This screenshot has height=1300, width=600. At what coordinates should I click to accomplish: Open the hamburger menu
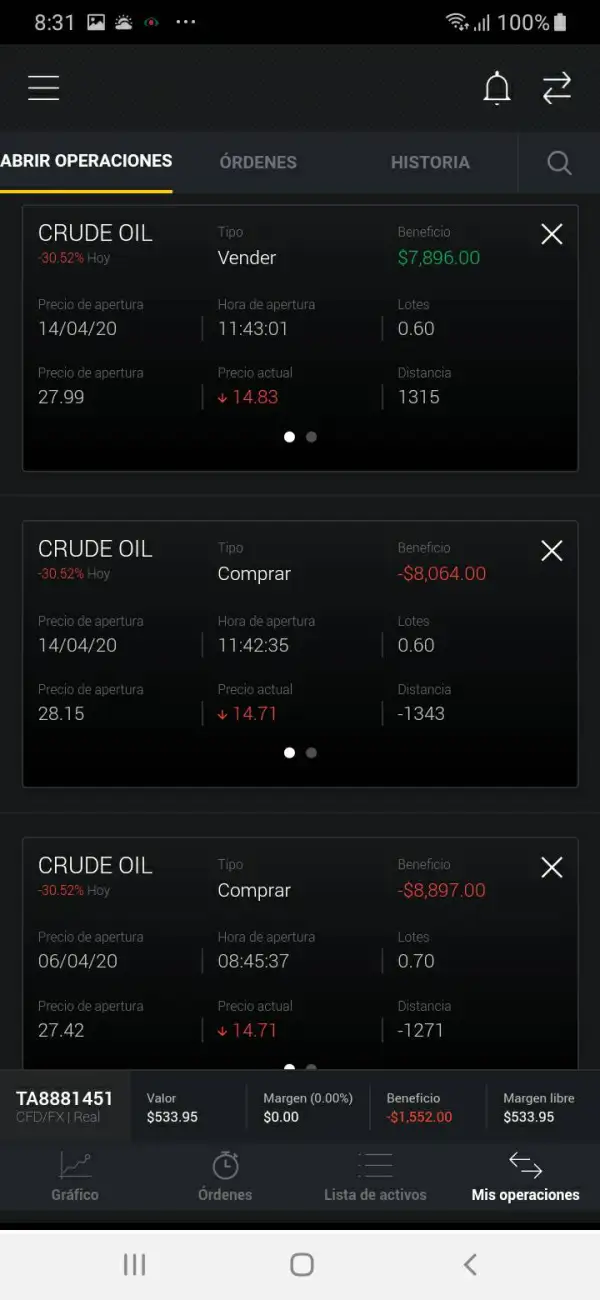44,88
